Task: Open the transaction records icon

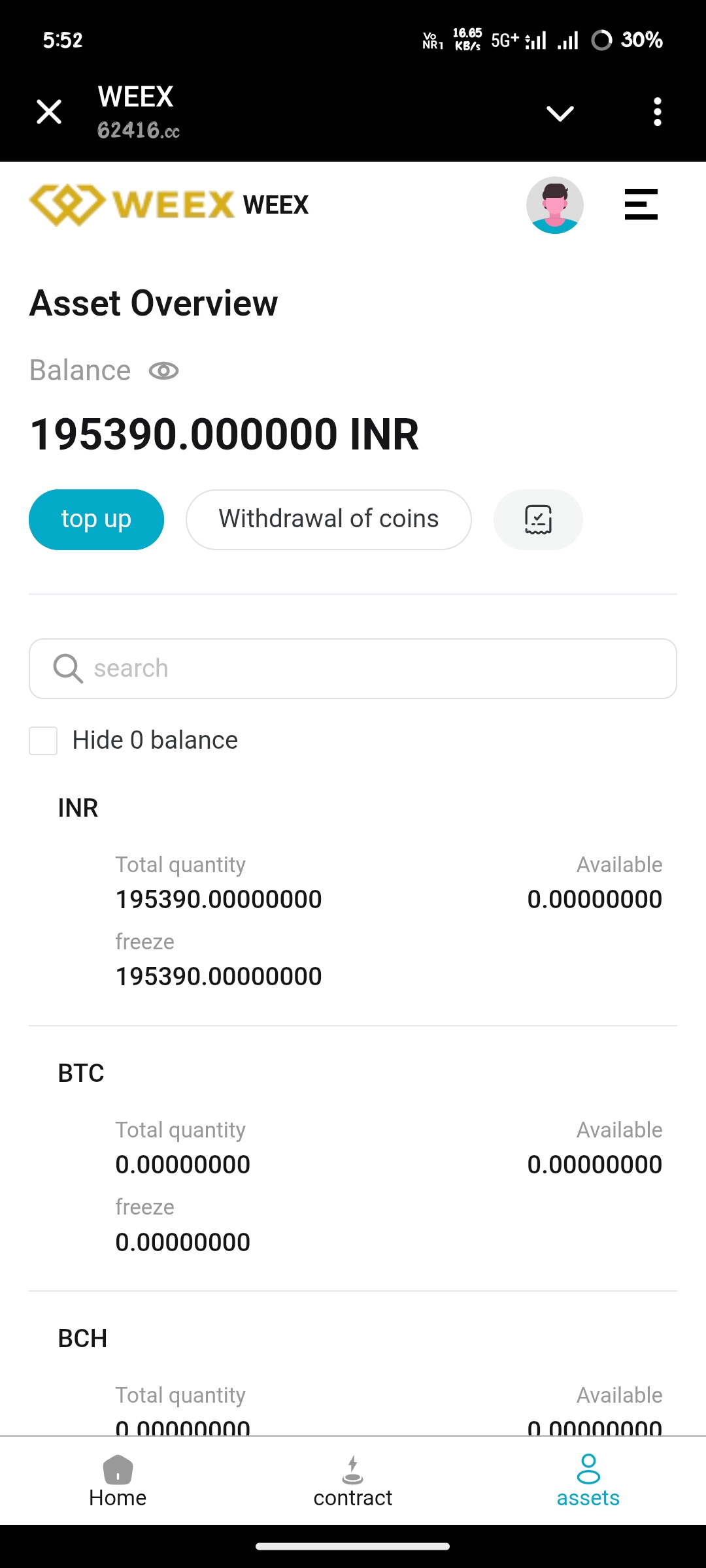Action: pos(538,519)
